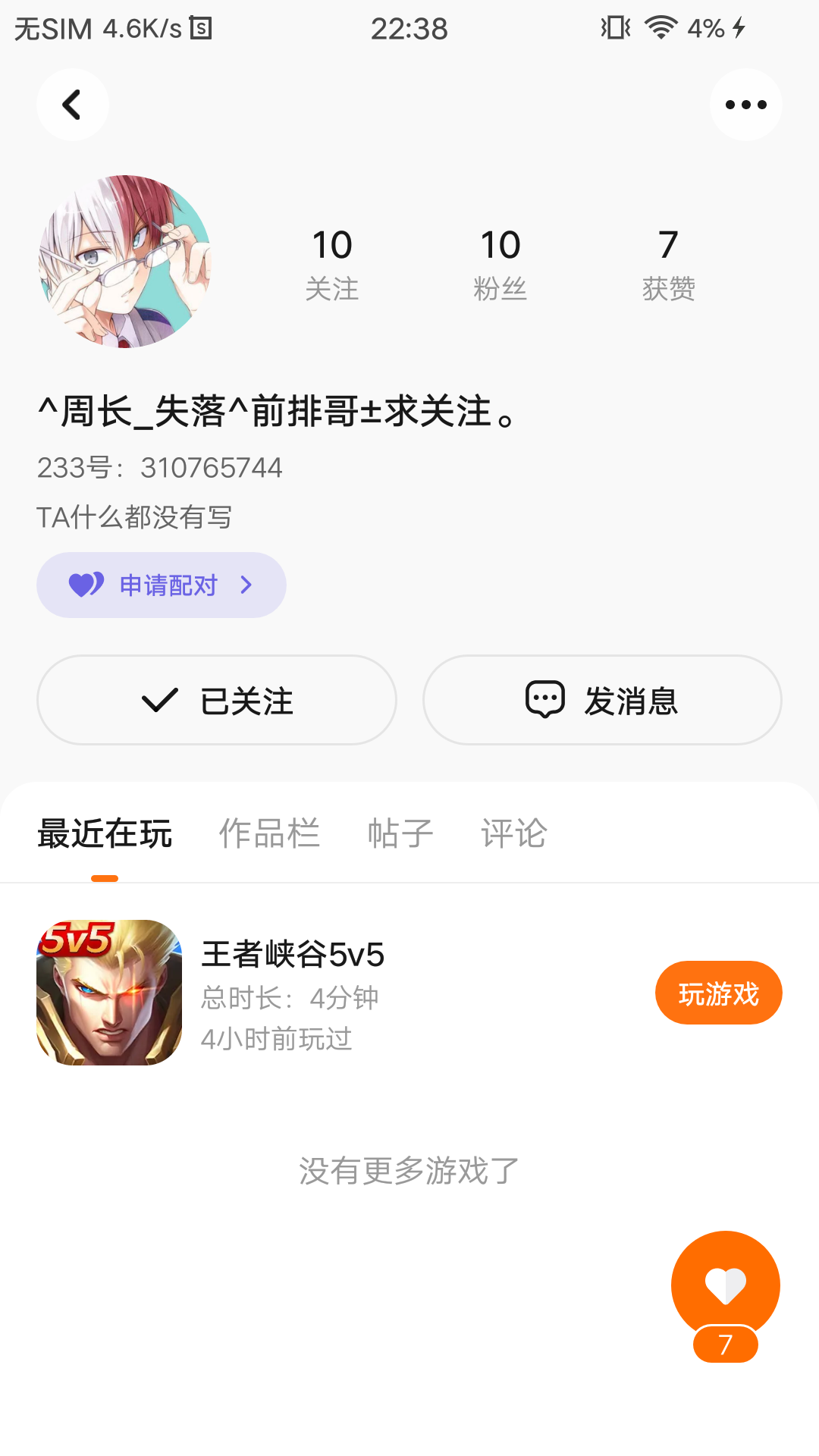Send a message with 发消息

(602, 700)
